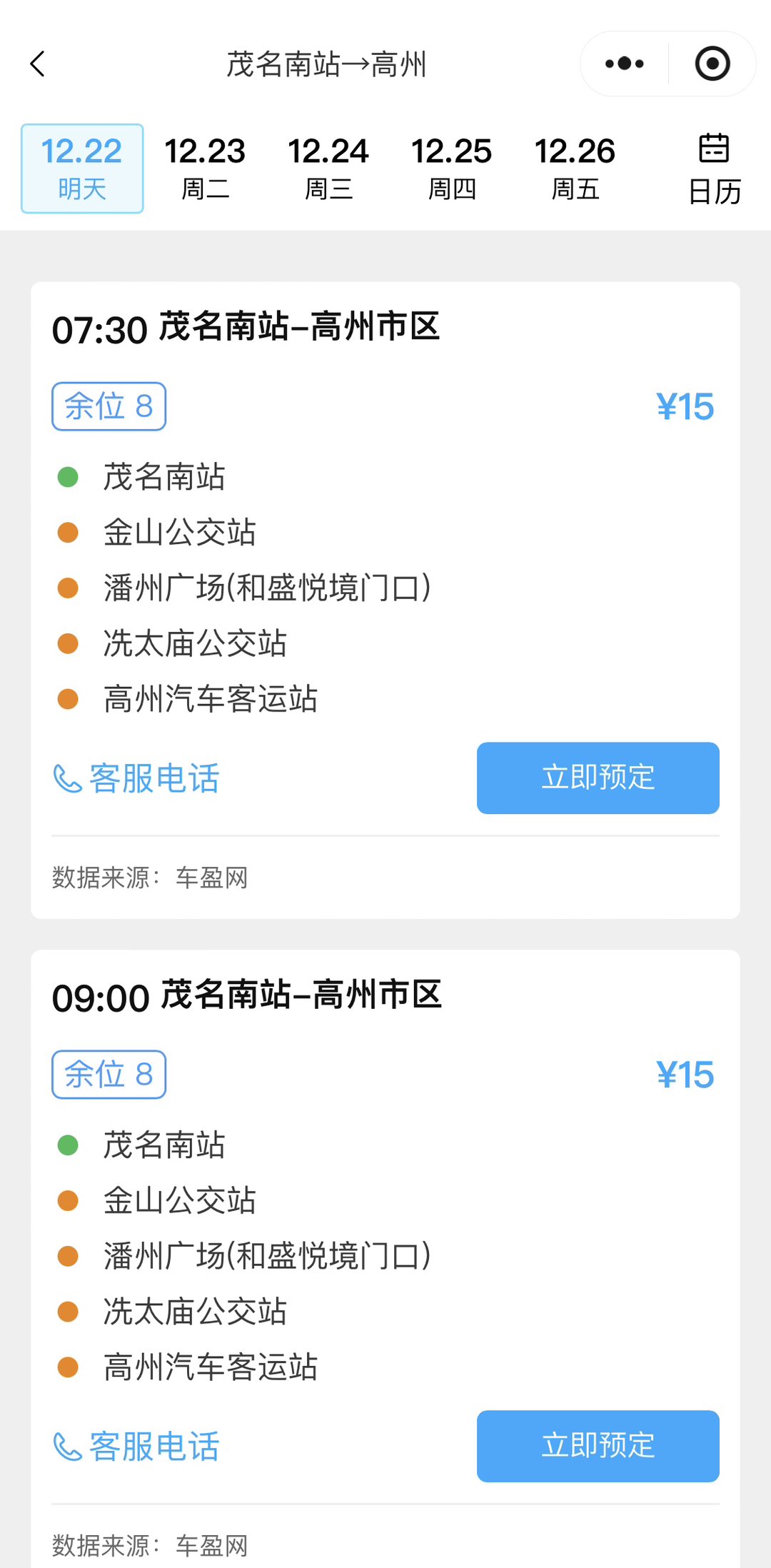Choose the 12.26 周五 date
771x1568 pixels.
coord(575,169)
